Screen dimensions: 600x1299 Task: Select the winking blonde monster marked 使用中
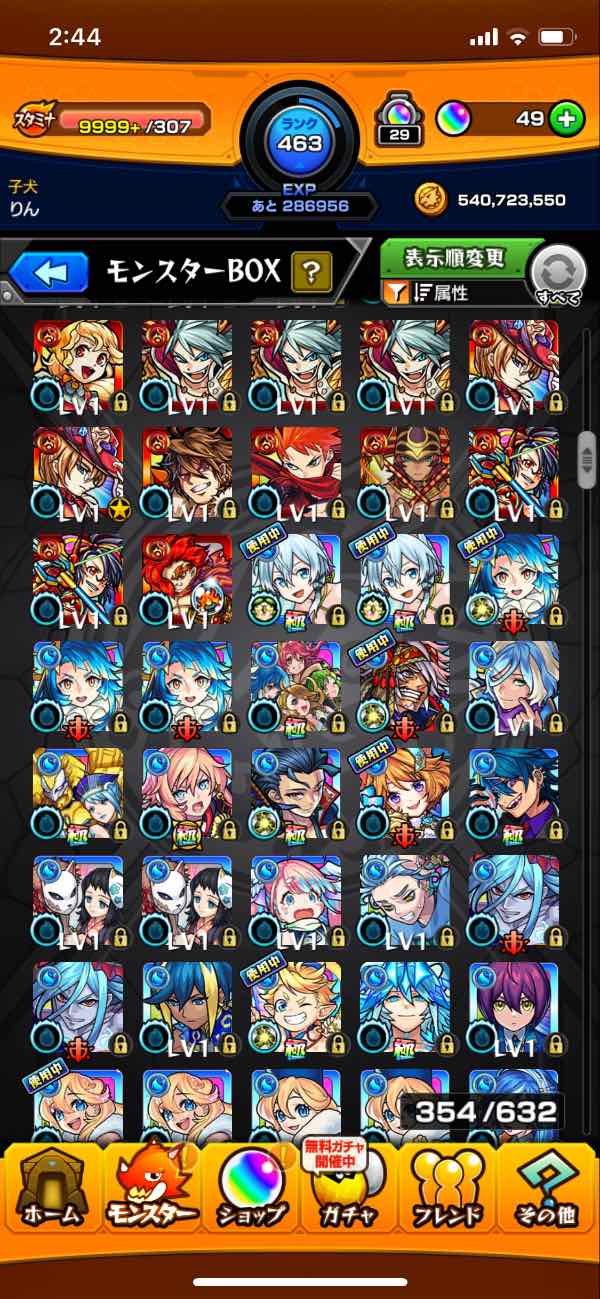(x=295, y=1008)
